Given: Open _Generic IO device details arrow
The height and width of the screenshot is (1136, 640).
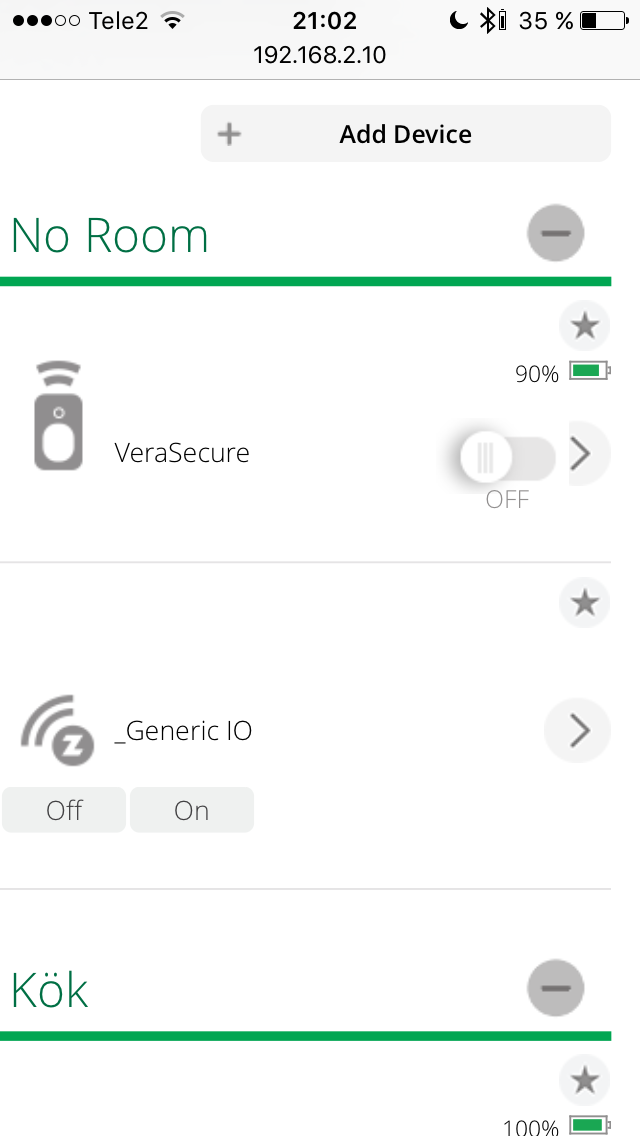Looking at the screenshot, I should [578, 730].
